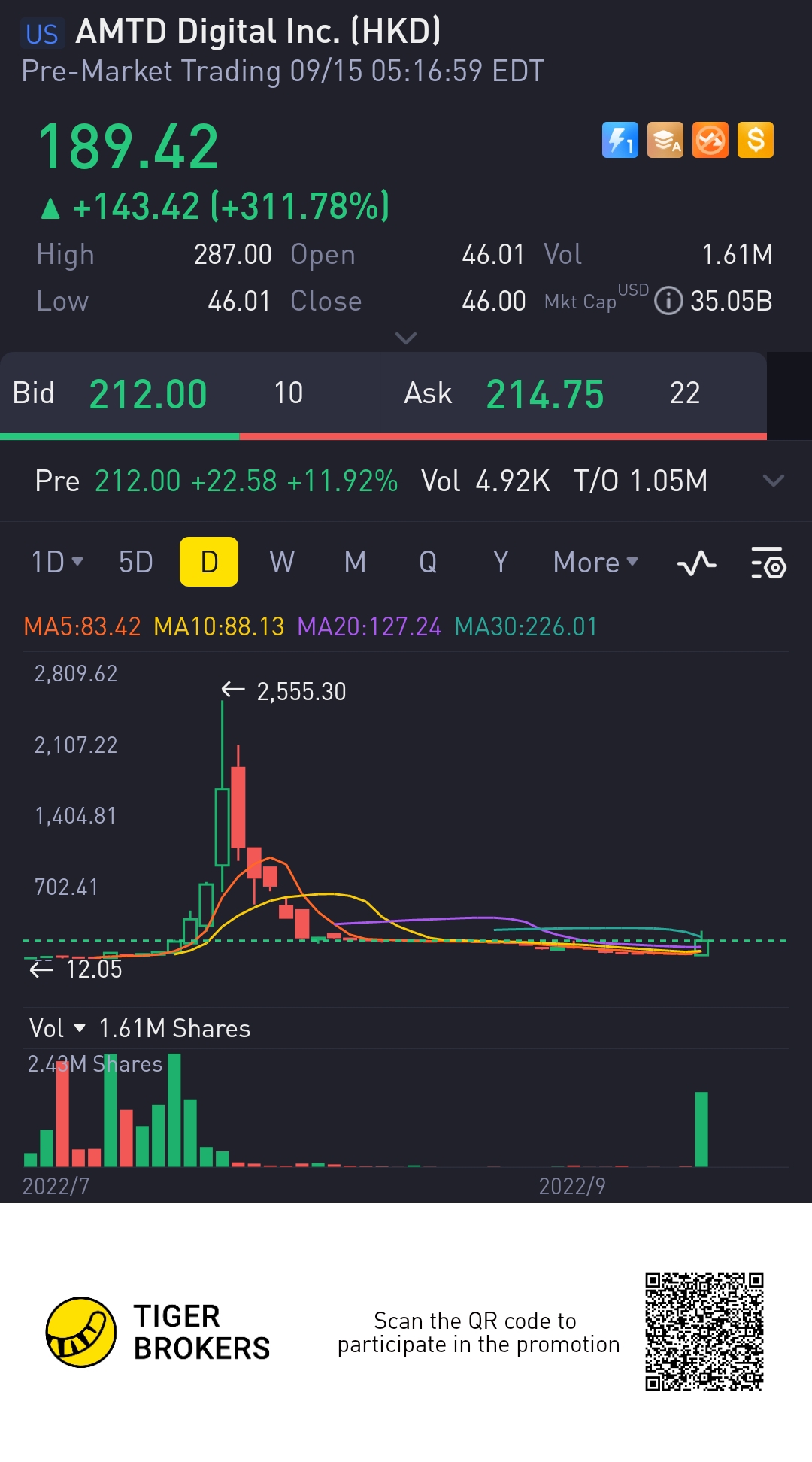Expand the Pre-market row chevron

773,481
